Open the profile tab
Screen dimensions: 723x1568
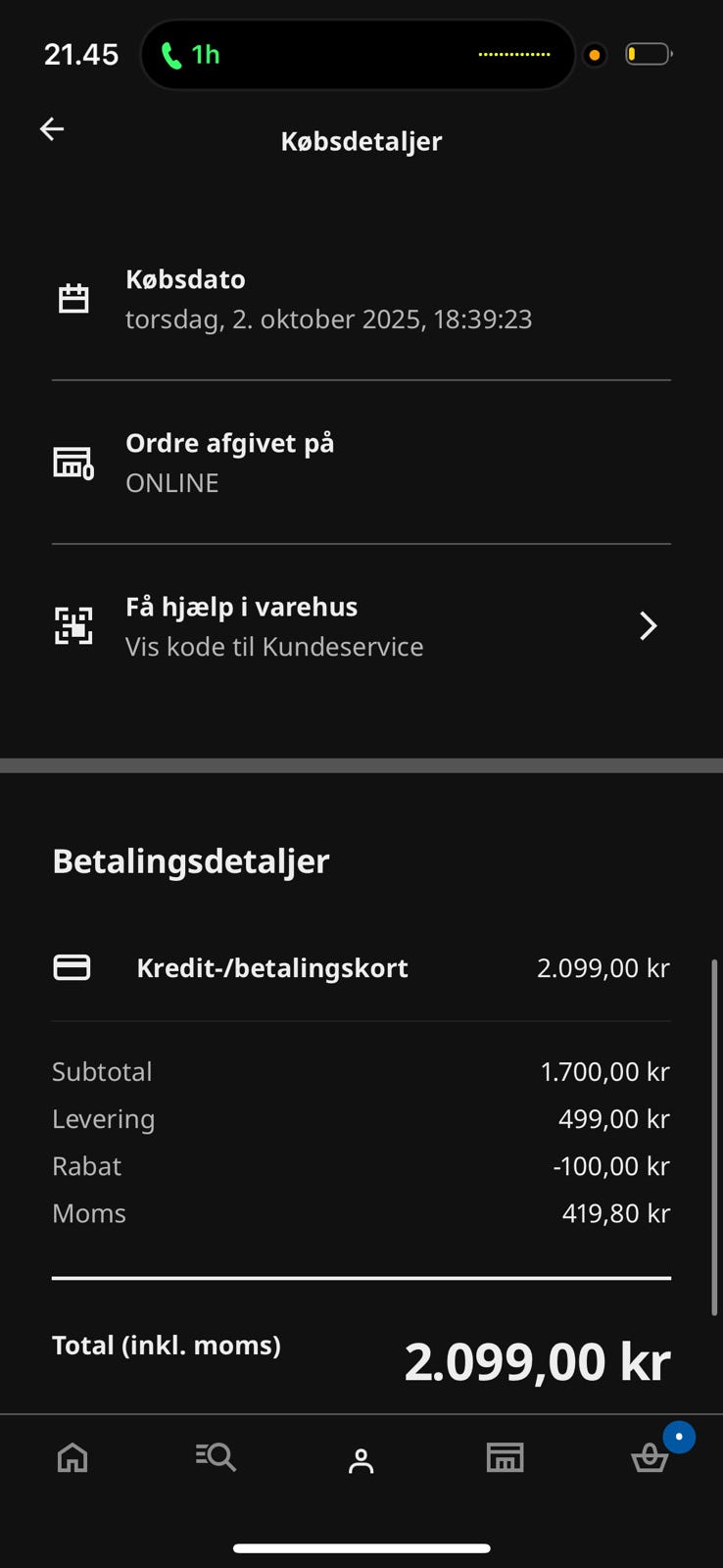point(361,1461)
